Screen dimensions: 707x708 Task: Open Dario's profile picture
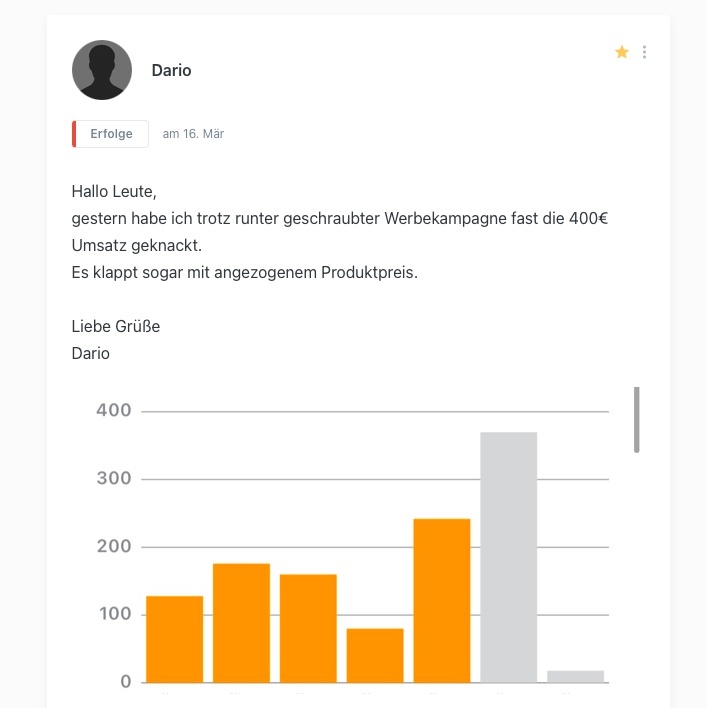click(102, 70)
